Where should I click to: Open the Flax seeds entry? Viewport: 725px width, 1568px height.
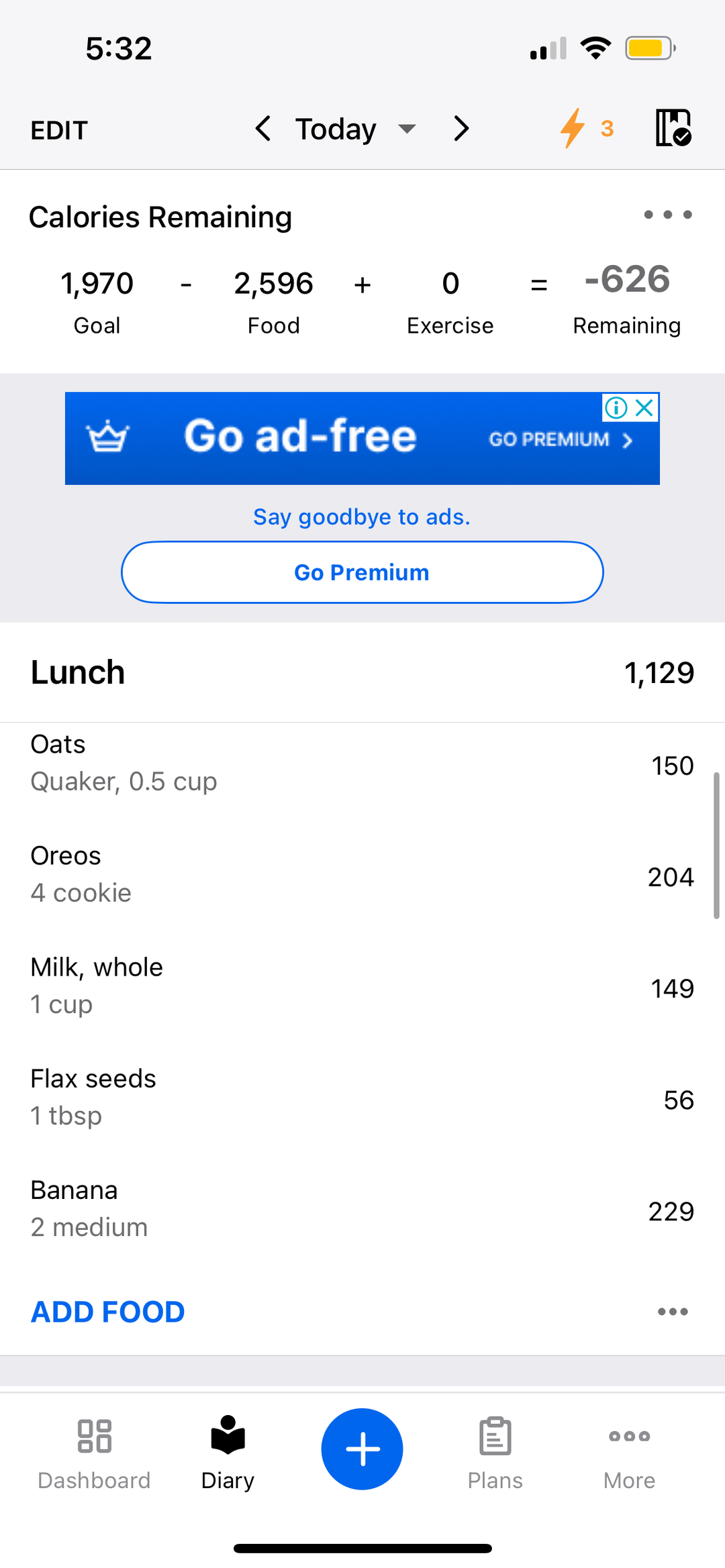point(362,1098)
